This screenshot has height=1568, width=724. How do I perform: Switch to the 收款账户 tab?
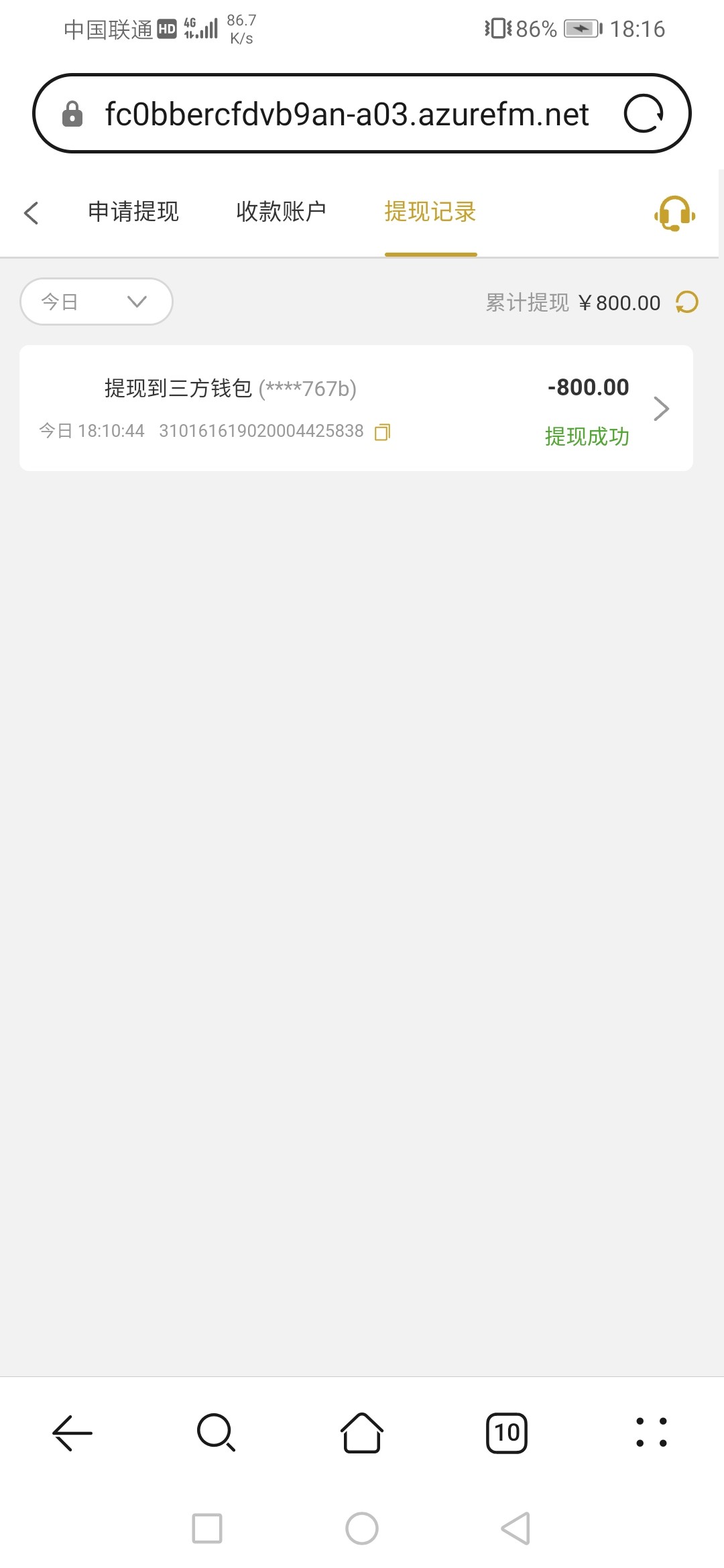(x=281, y=212)
